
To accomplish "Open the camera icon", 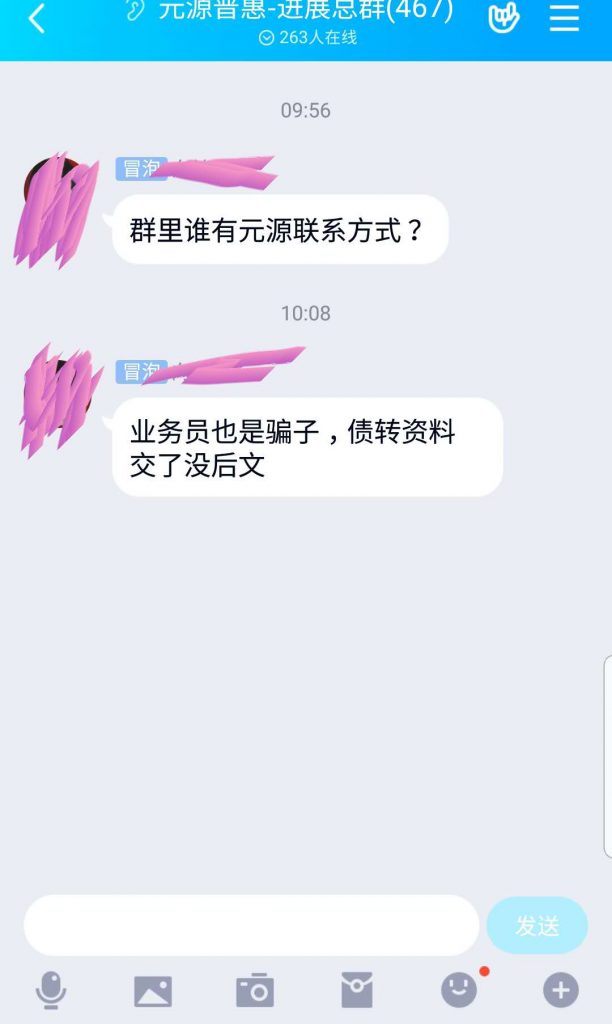I will click(255, 990).
